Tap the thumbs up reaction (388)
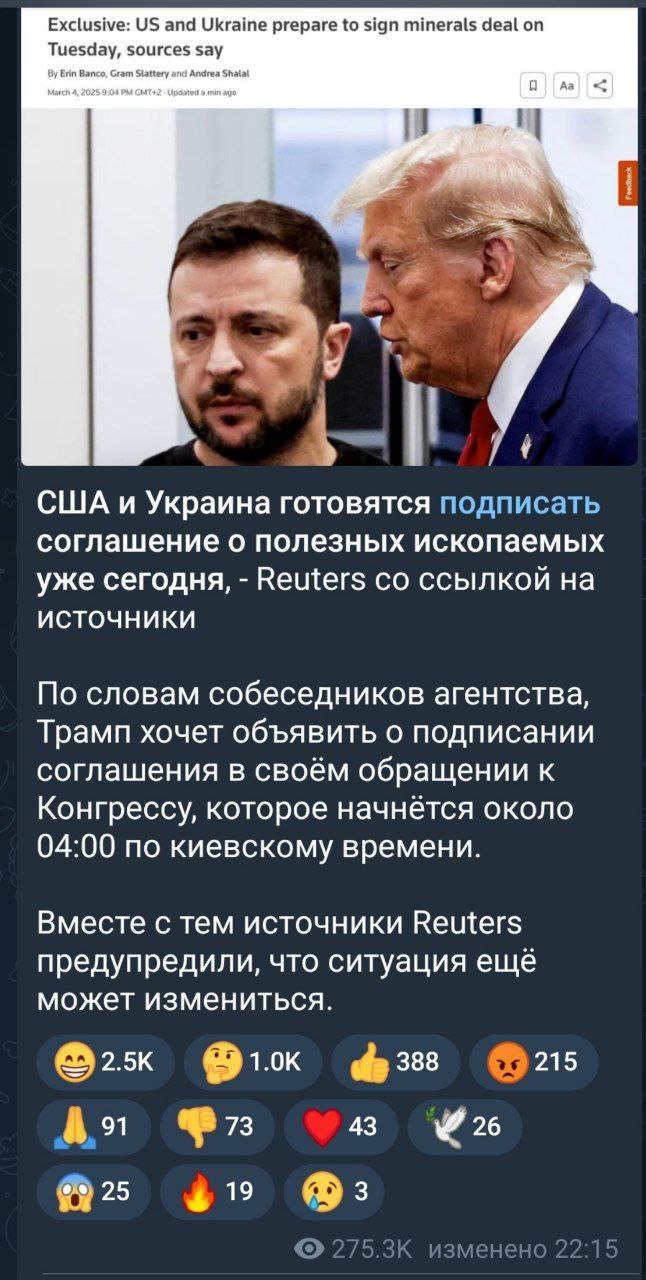 pyautogui.click(x=394, y=1062)
